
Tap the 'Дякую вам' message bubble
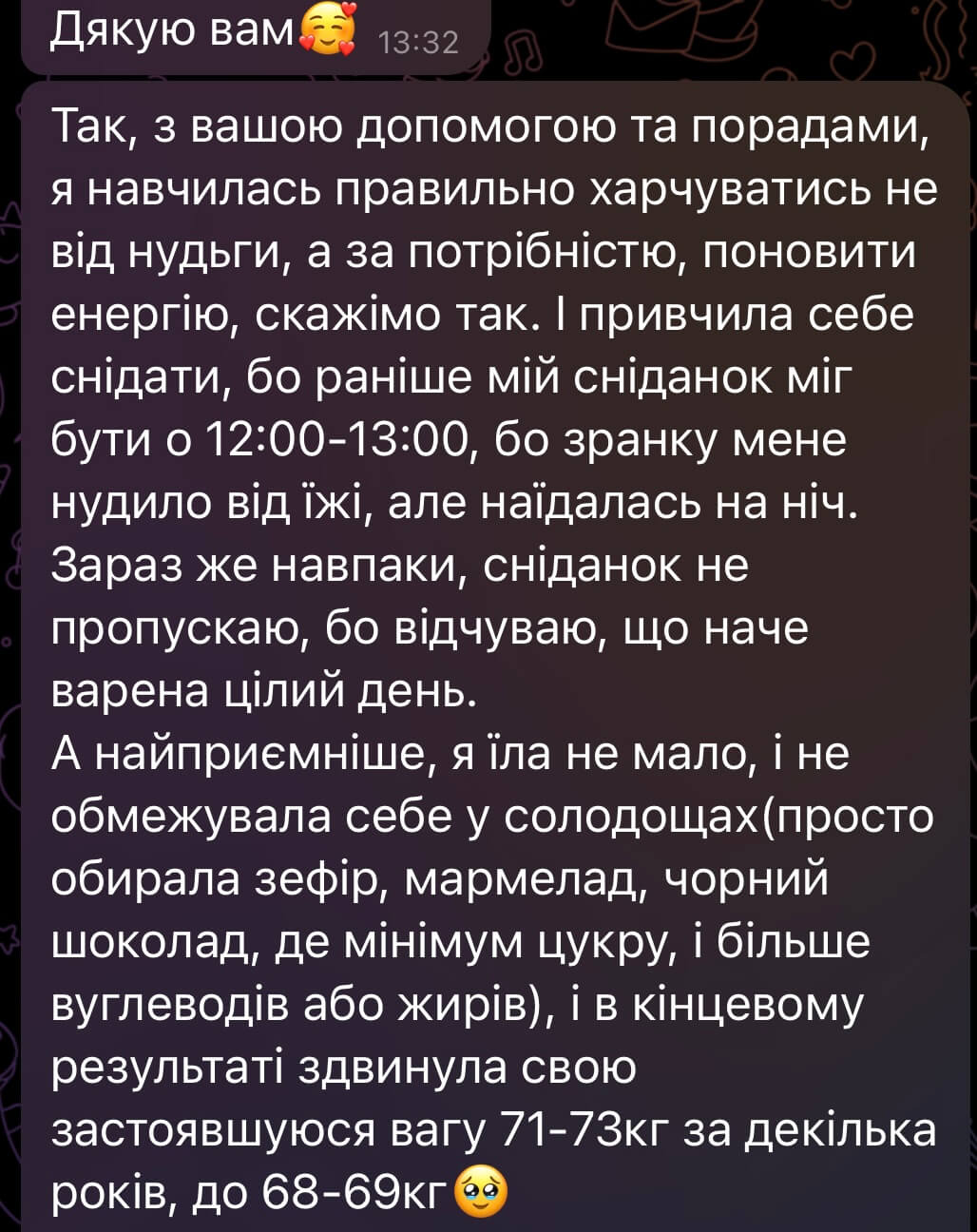(x=253, y=35)
